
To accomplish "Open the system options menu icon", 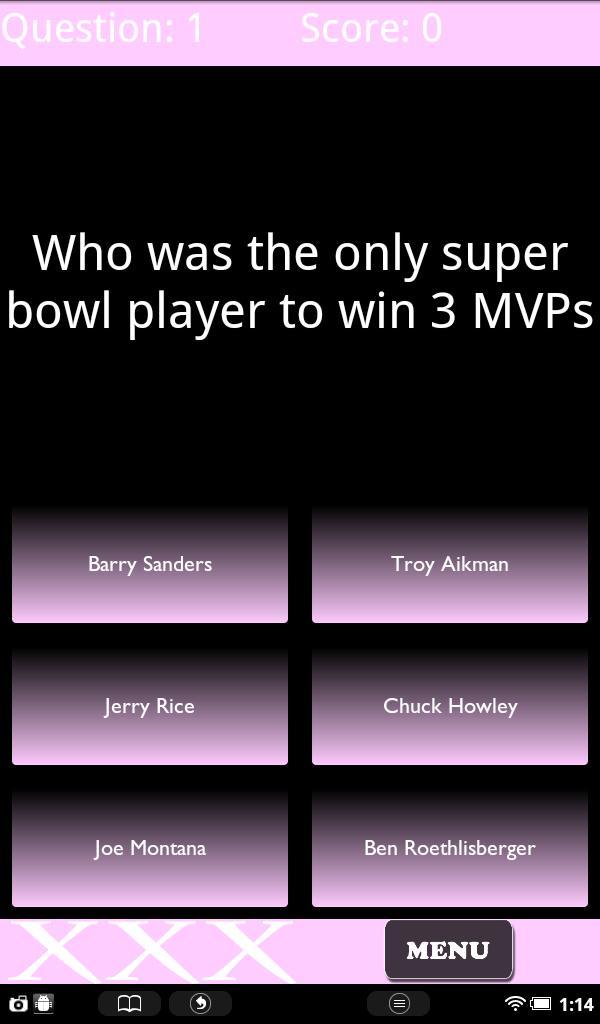I will click(398, 1003).
